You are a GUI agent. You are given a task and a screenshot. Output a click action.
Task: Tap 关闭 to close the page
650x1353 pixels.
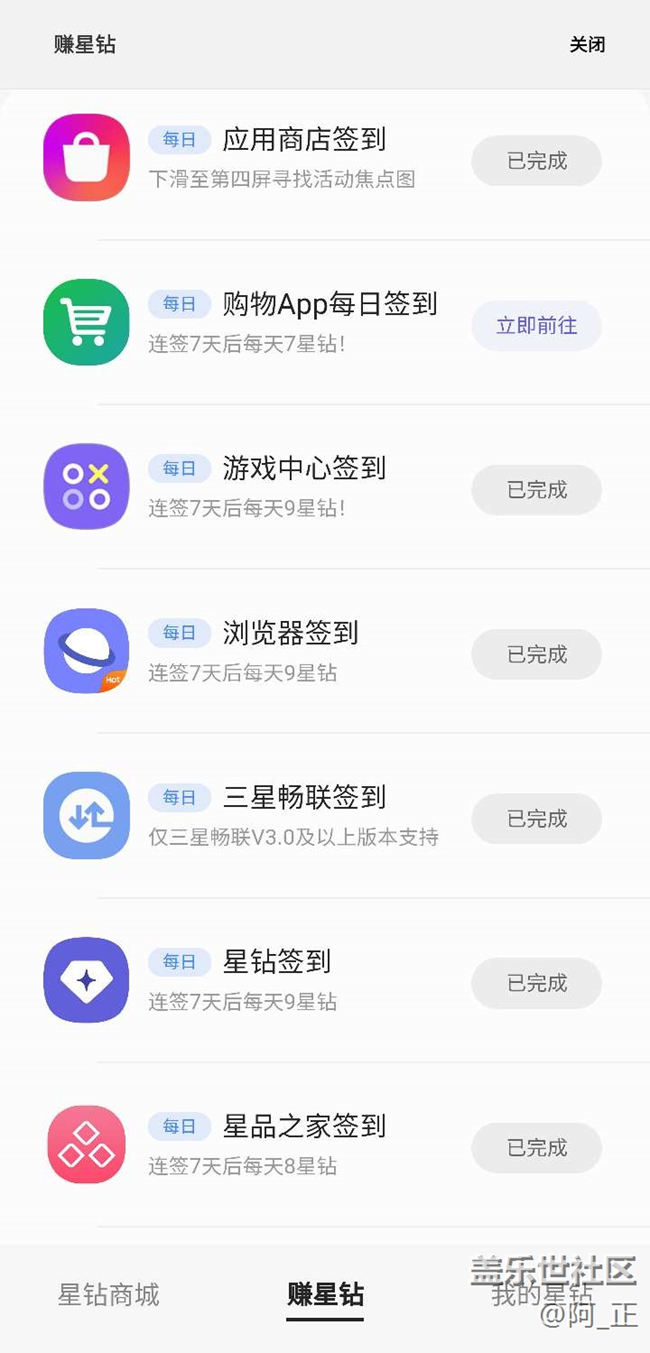click(587, 45)
